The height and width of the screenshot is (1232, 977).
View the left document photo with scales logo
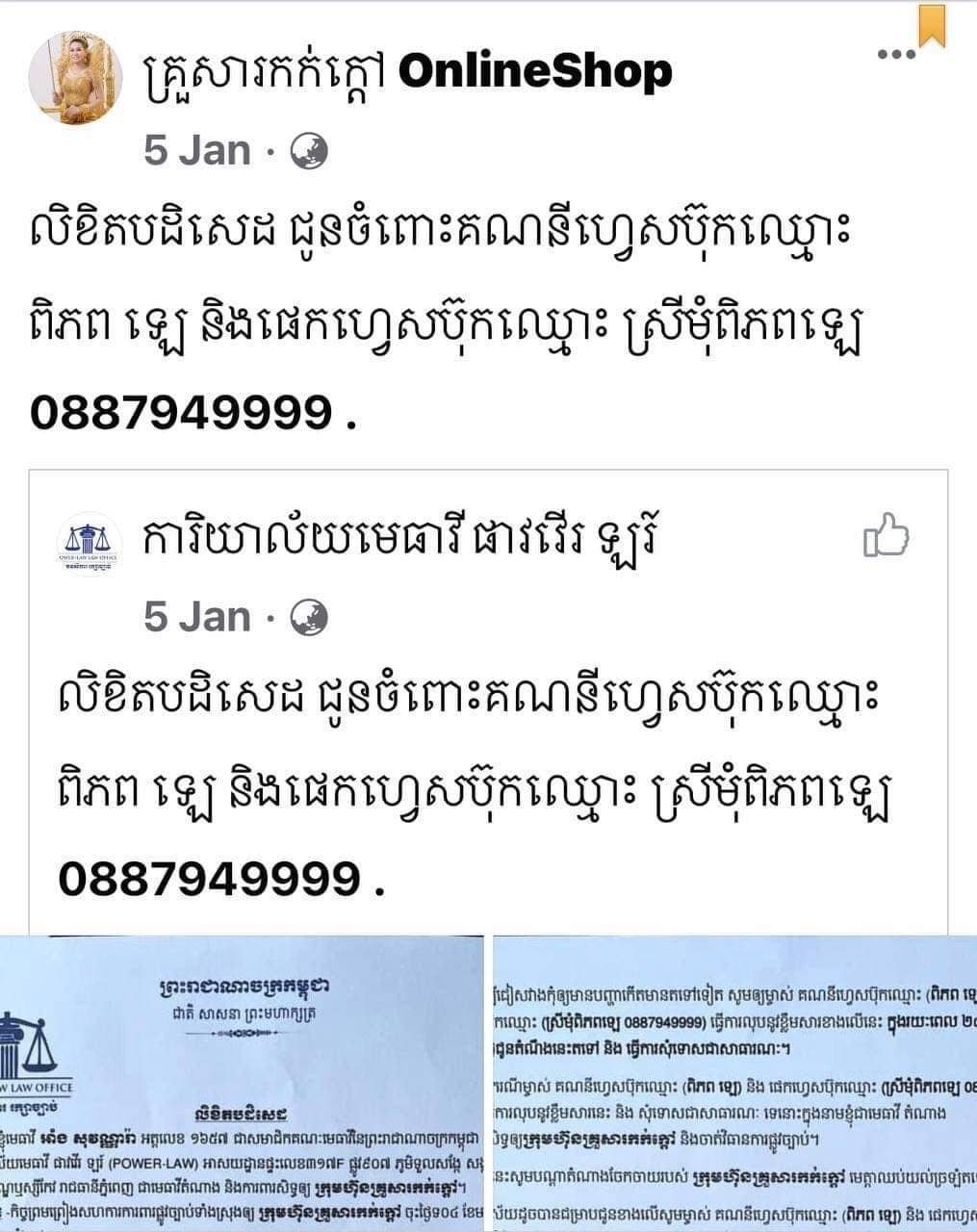tap(241, 1083)
